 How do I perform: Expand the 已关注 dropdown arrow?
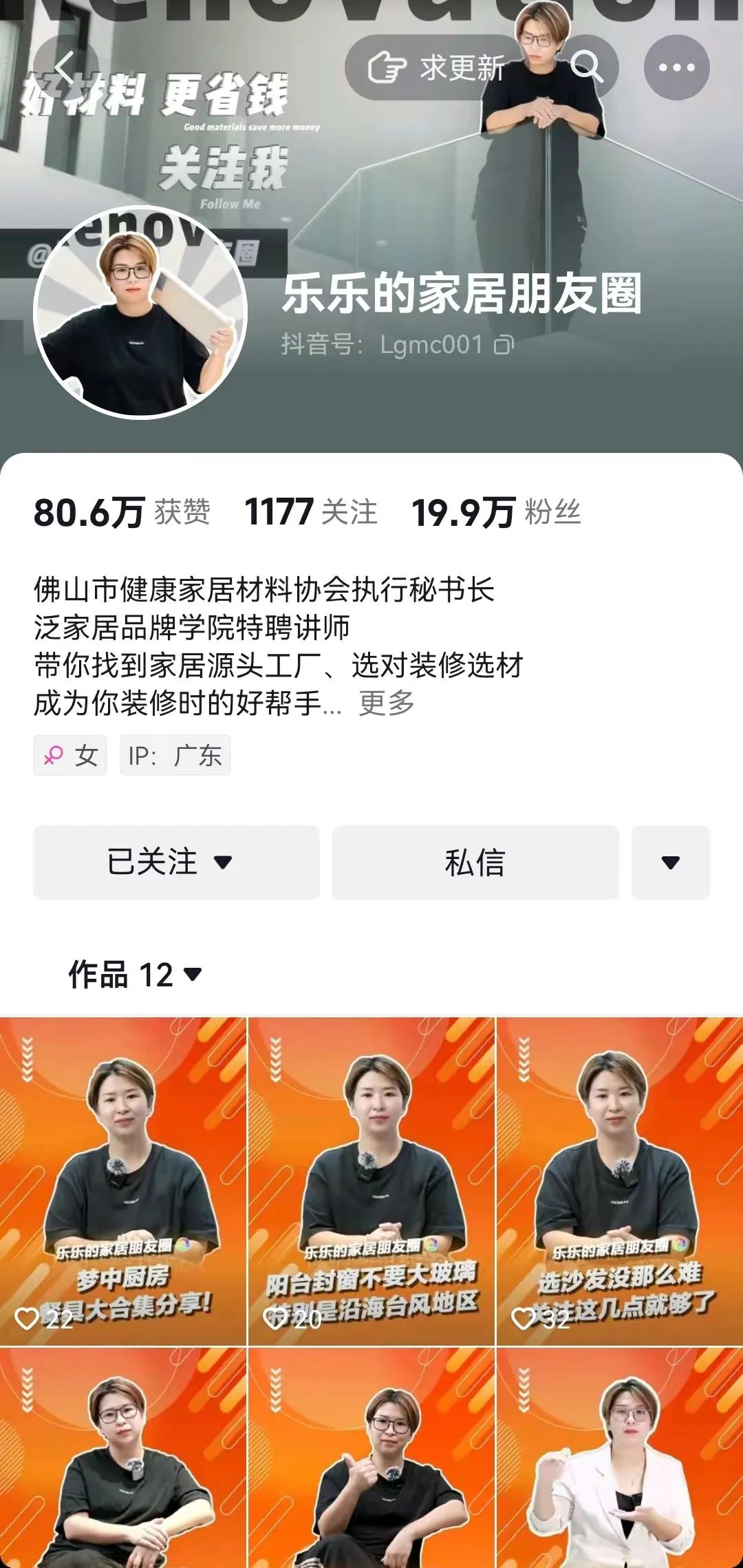click(x=224, y=862)
